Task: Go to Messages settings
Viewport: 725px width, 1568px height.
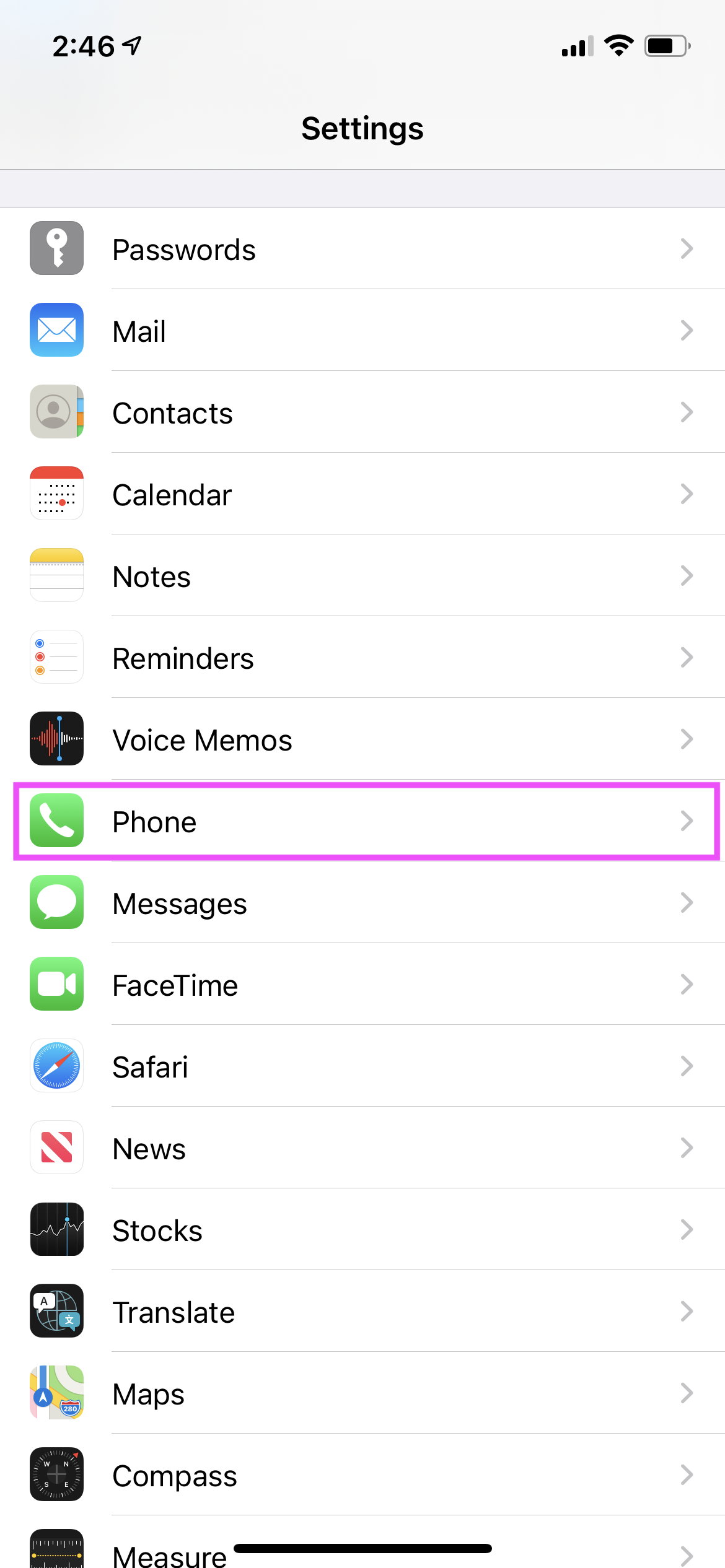Action: click(x=362, y=903)
